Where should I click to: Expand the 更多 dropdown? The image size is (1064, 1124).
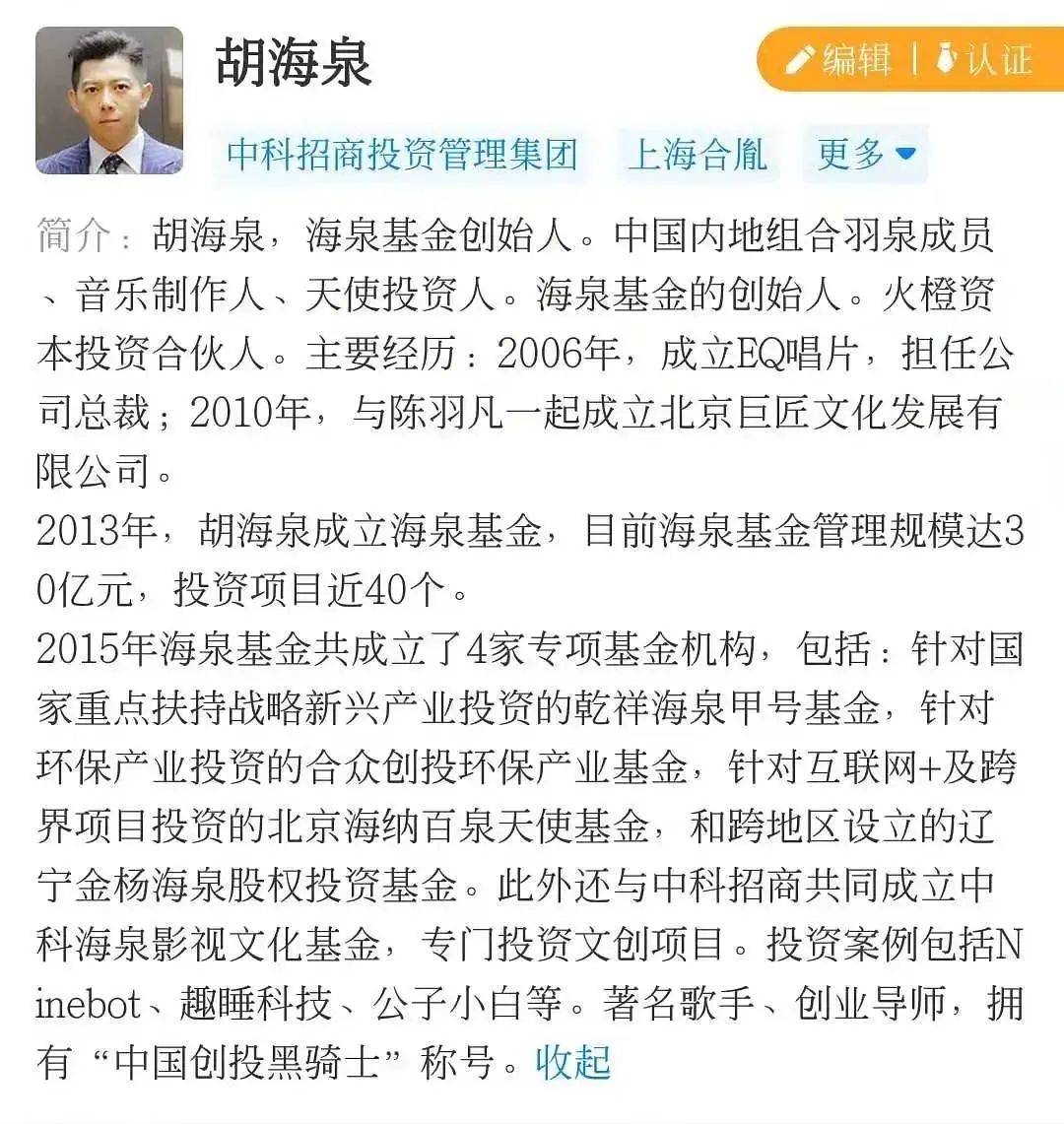pos(866,155)
